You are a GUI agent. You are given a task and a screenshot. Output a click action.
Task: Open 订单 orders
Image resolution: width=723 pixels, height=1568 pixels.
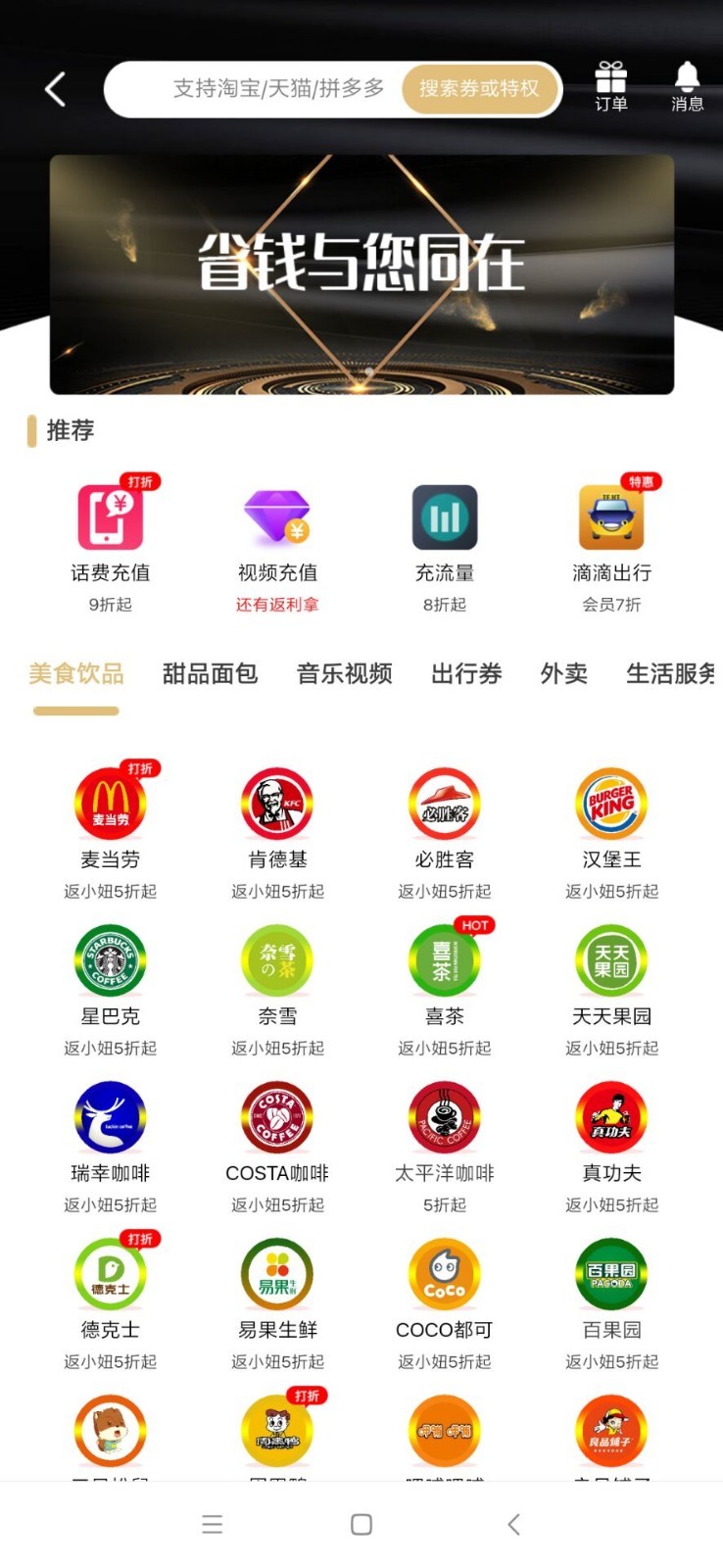click(x=610, y=86)
